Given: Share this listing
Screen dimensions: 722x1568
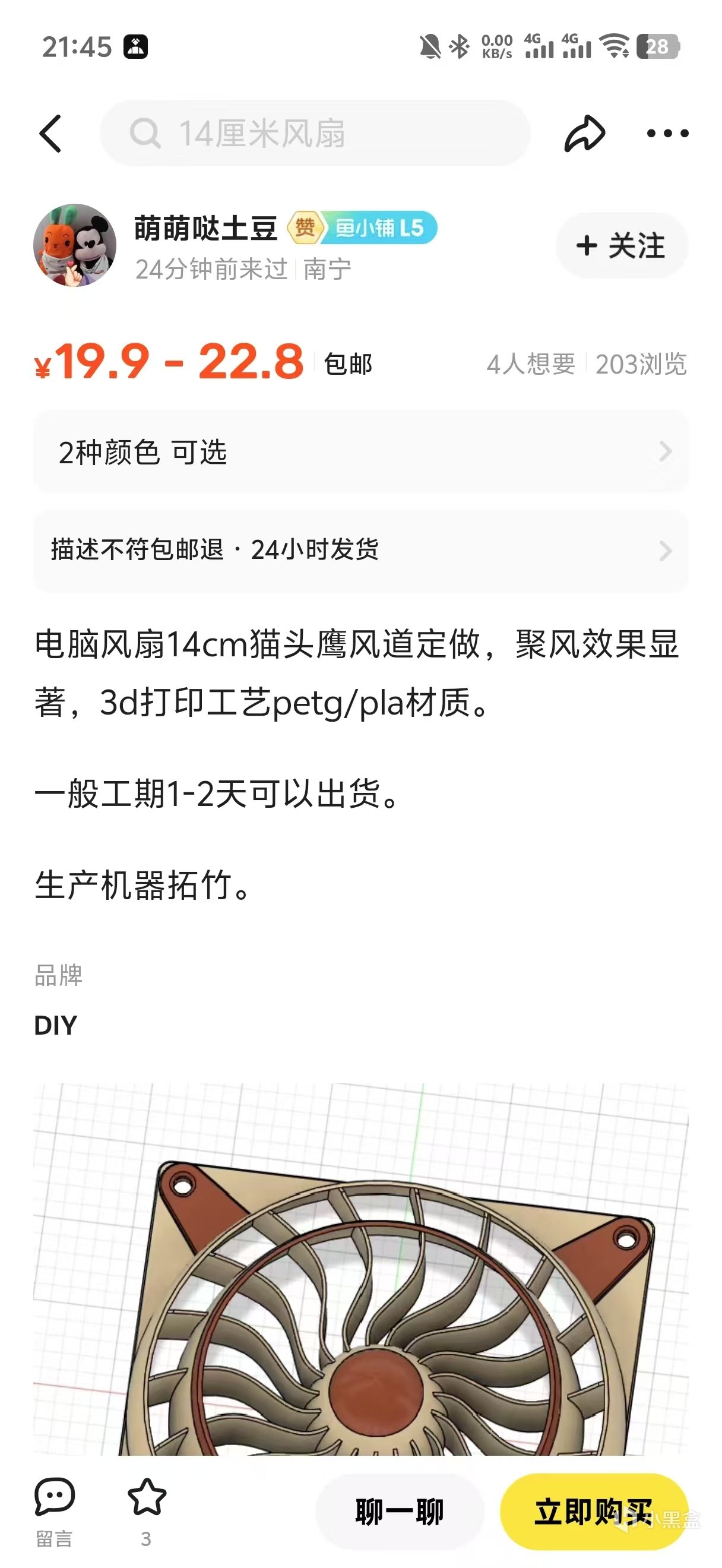Looking at the screenshot, I should pos(584,133).
